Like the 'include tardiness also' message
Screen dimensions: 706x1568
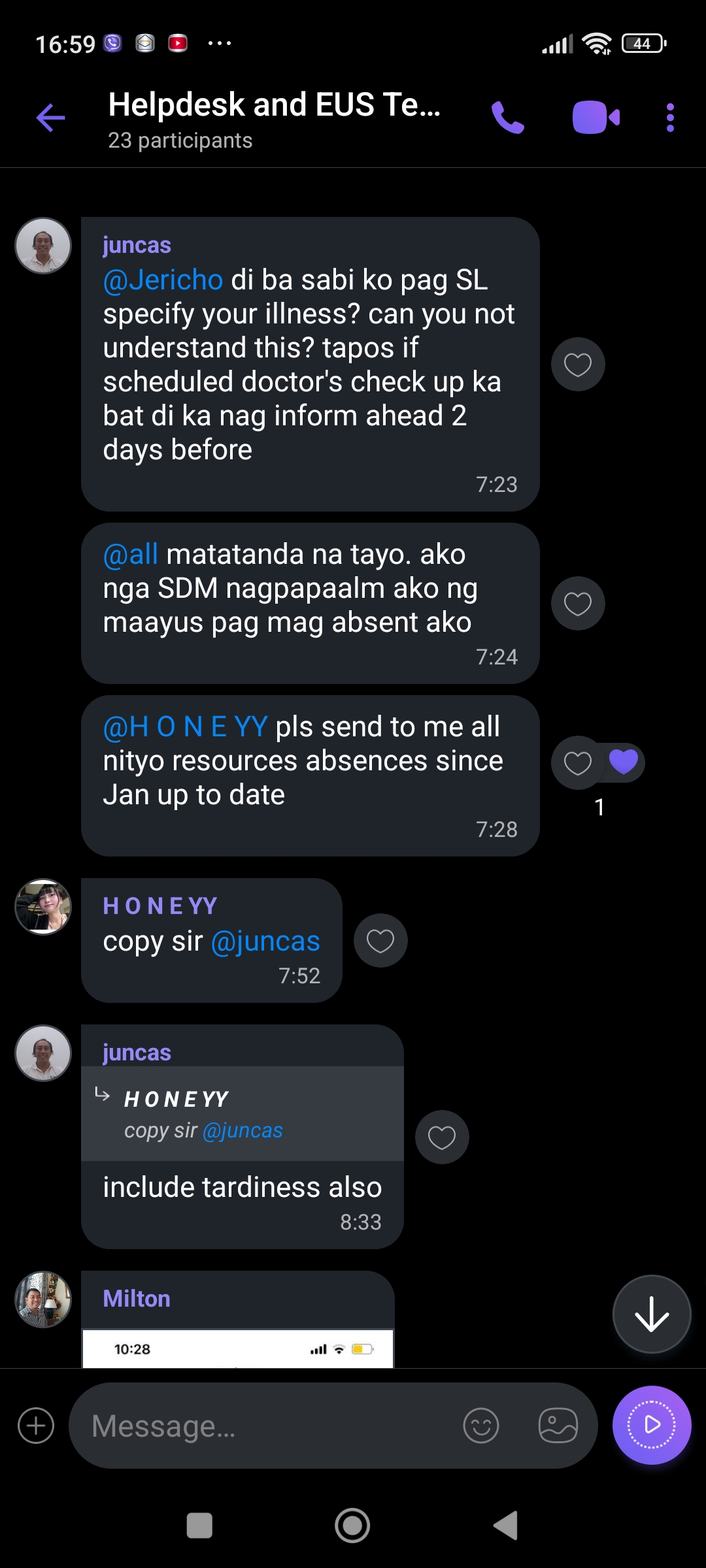442,1137
